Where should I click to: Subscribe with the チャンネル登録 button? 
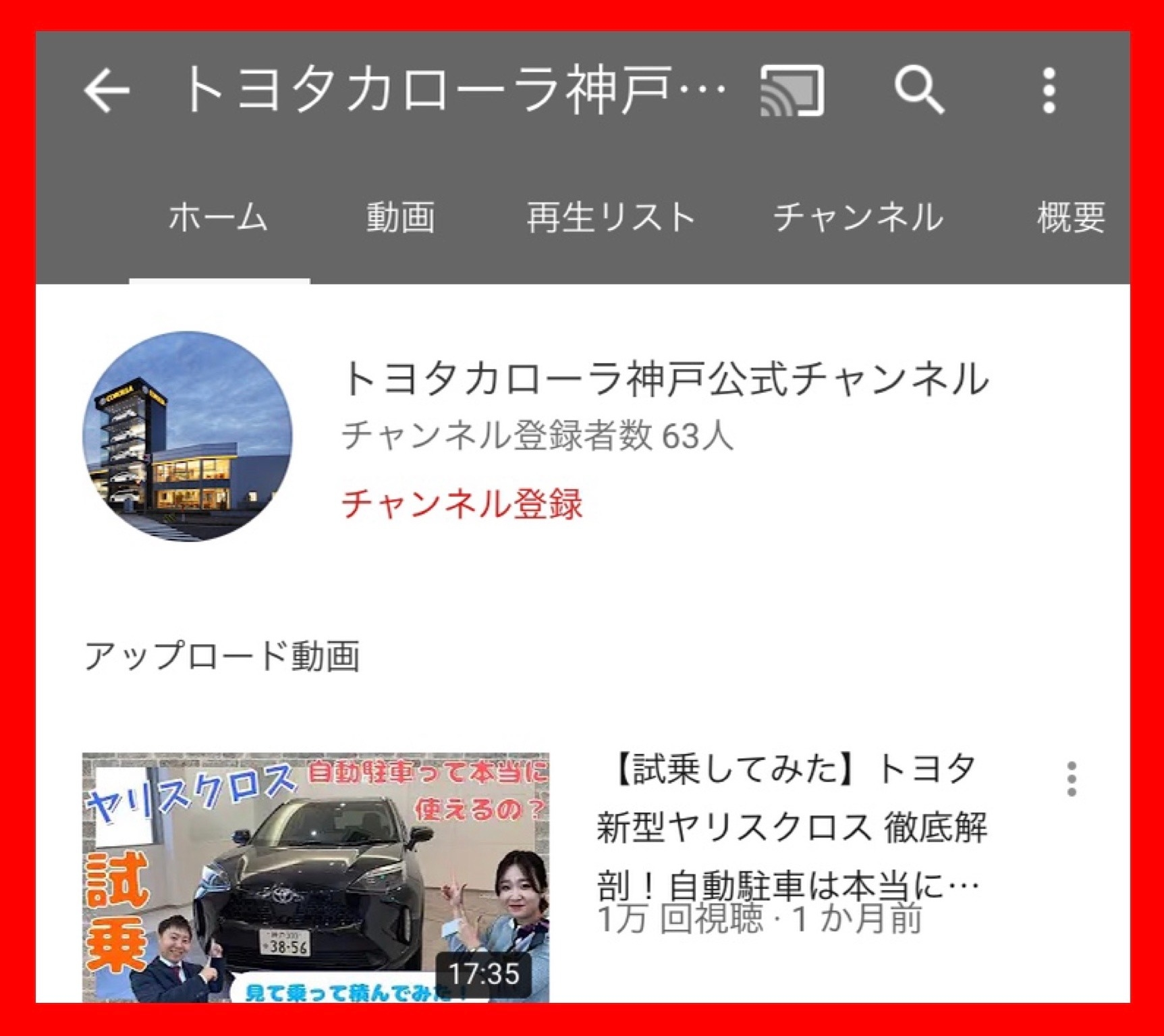[x=462, y=503]
